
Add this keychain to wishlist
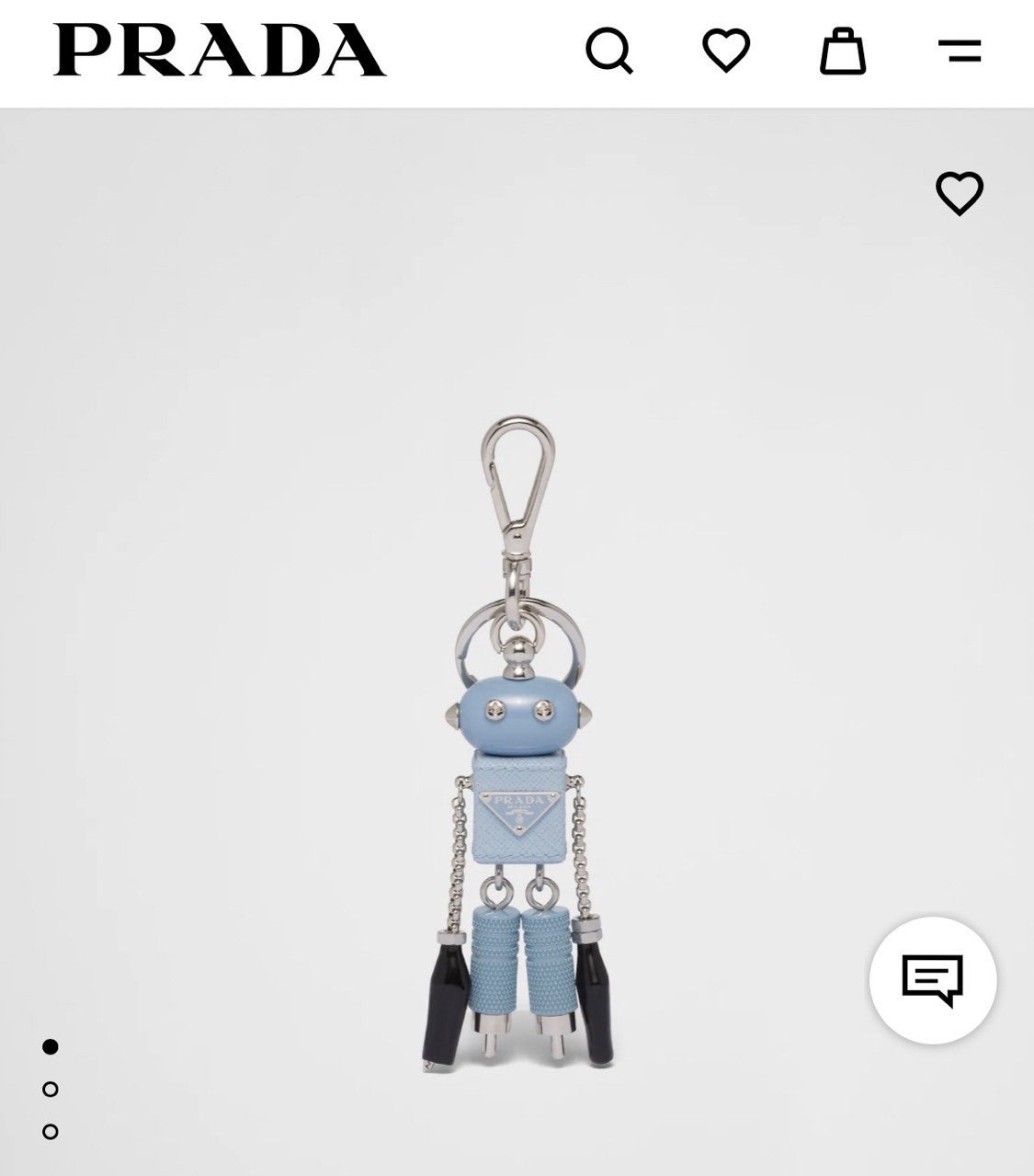point(960,193)
